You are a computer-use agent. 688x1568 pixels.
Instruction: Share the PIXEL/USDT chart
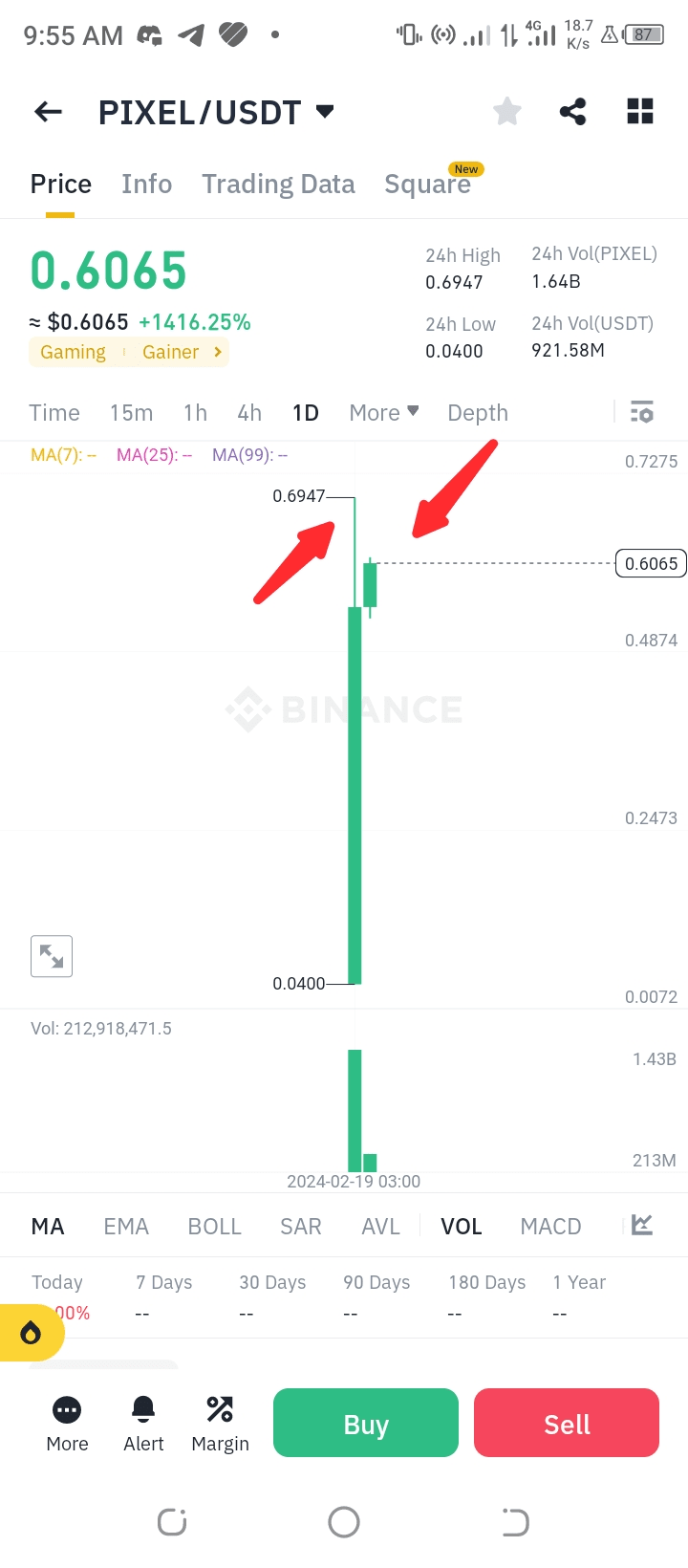click(x=572, y=111)
